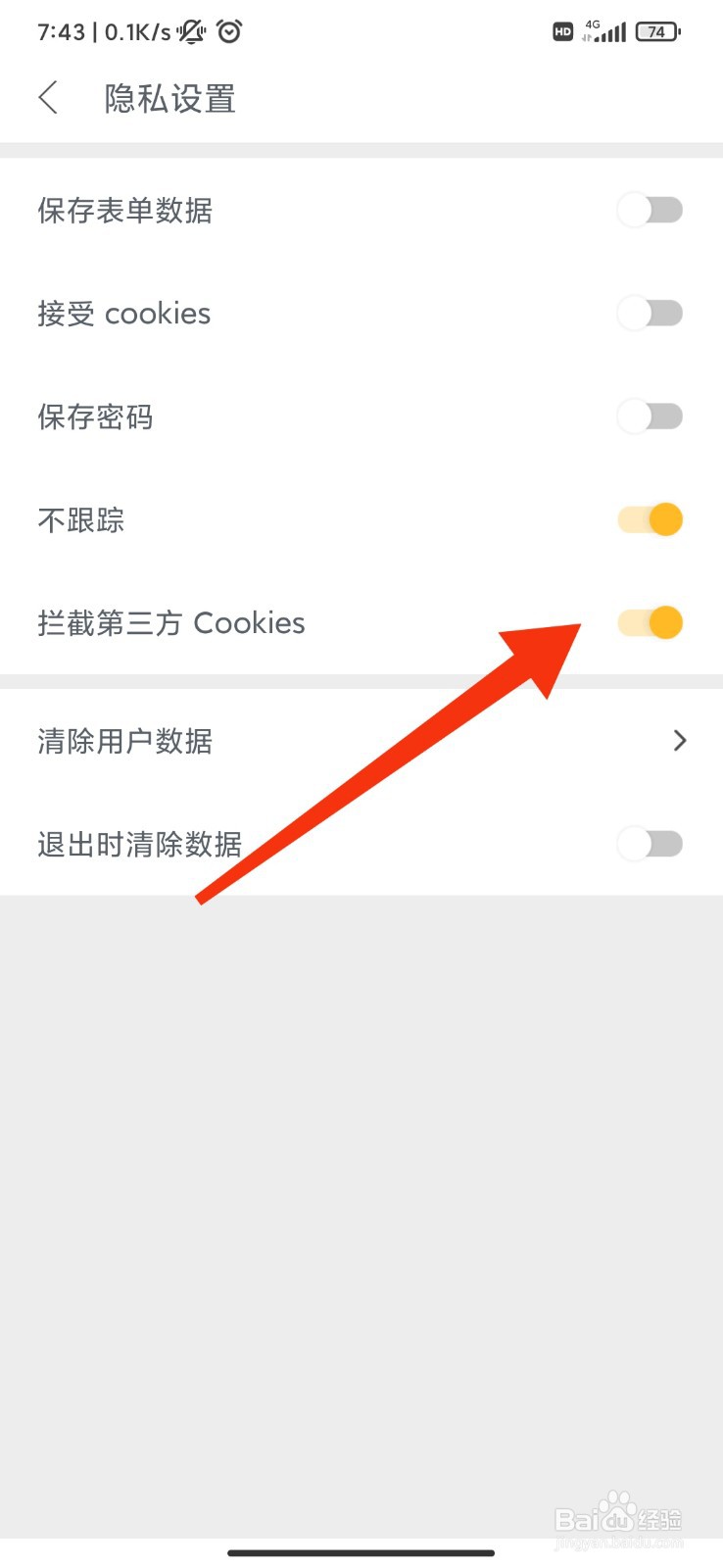This screenshot has height=1568, width=723.
Task: Tap the alarm clock status bar icon
Action: tap(229, 30)
